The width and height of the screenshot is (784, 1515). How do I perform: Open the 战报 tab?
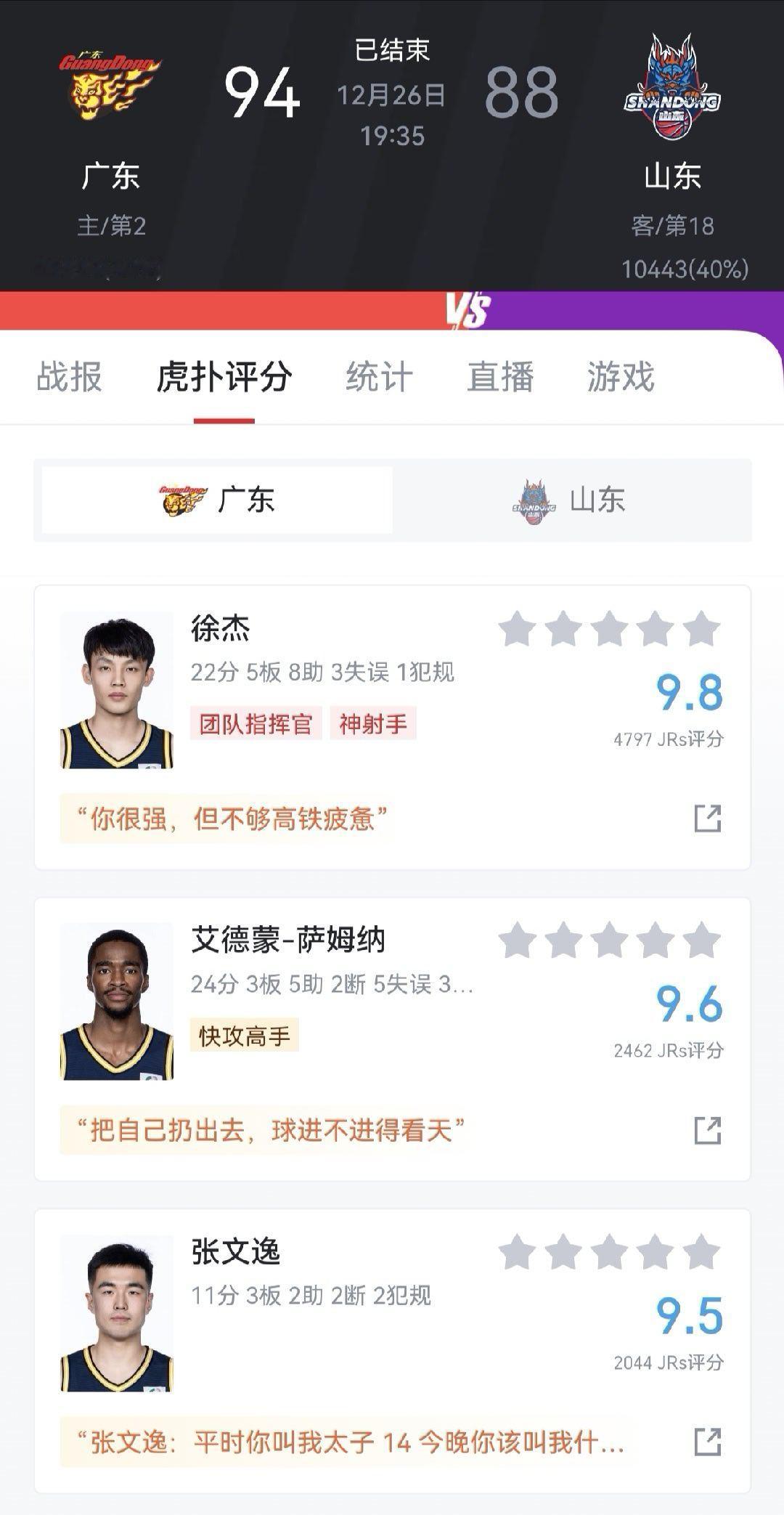tap(70, 378)
